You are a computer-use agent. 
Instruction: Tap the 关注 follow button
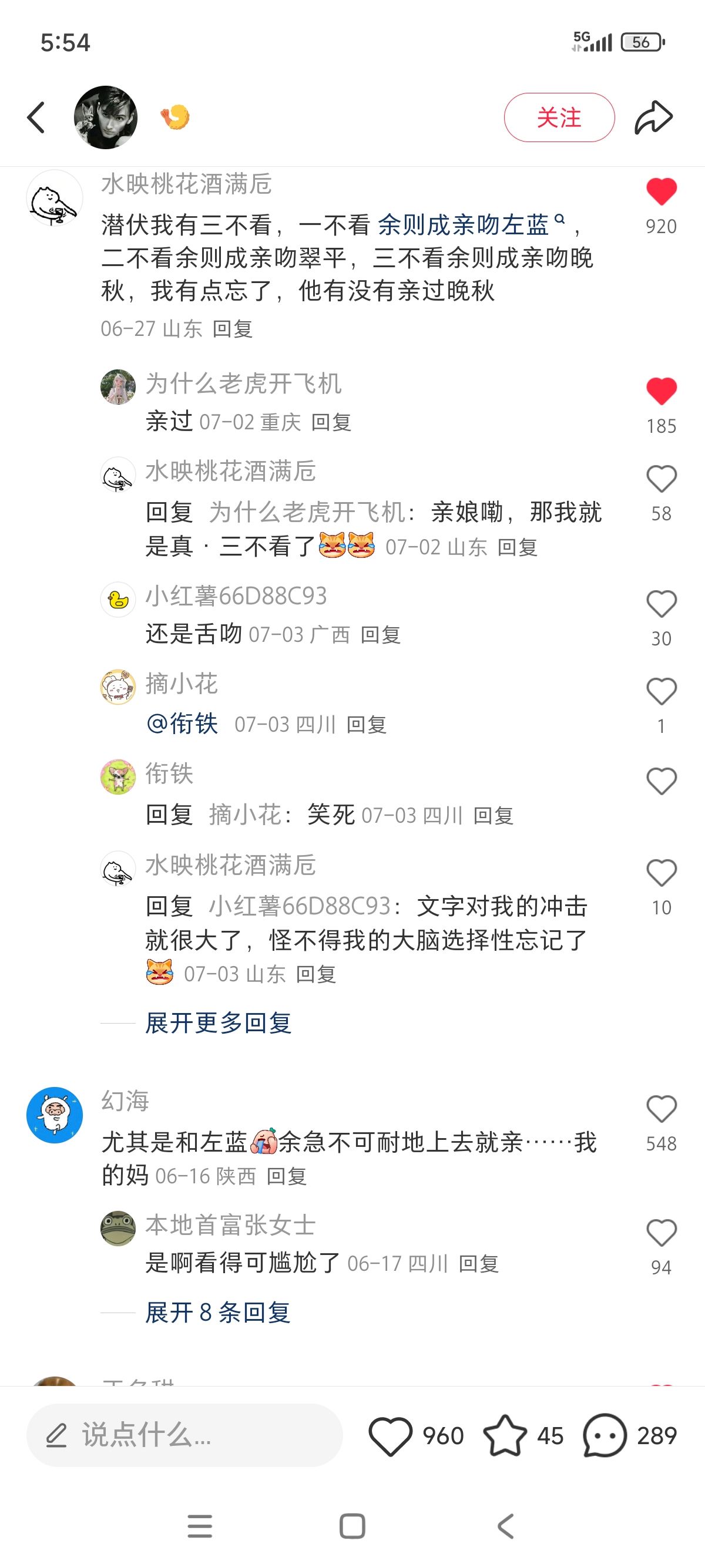click(x=559, y=117)
